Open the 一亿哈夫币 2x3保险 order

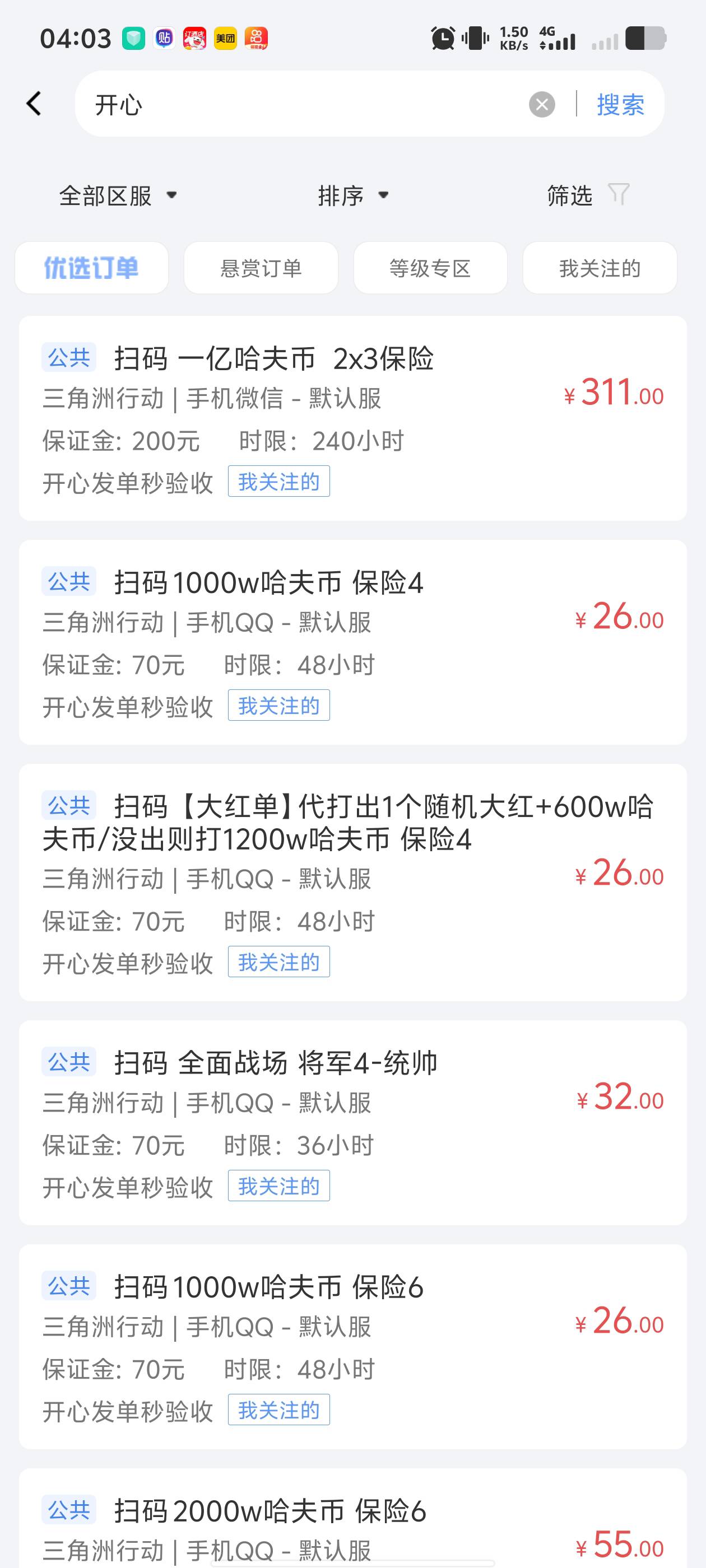[352, 418]
